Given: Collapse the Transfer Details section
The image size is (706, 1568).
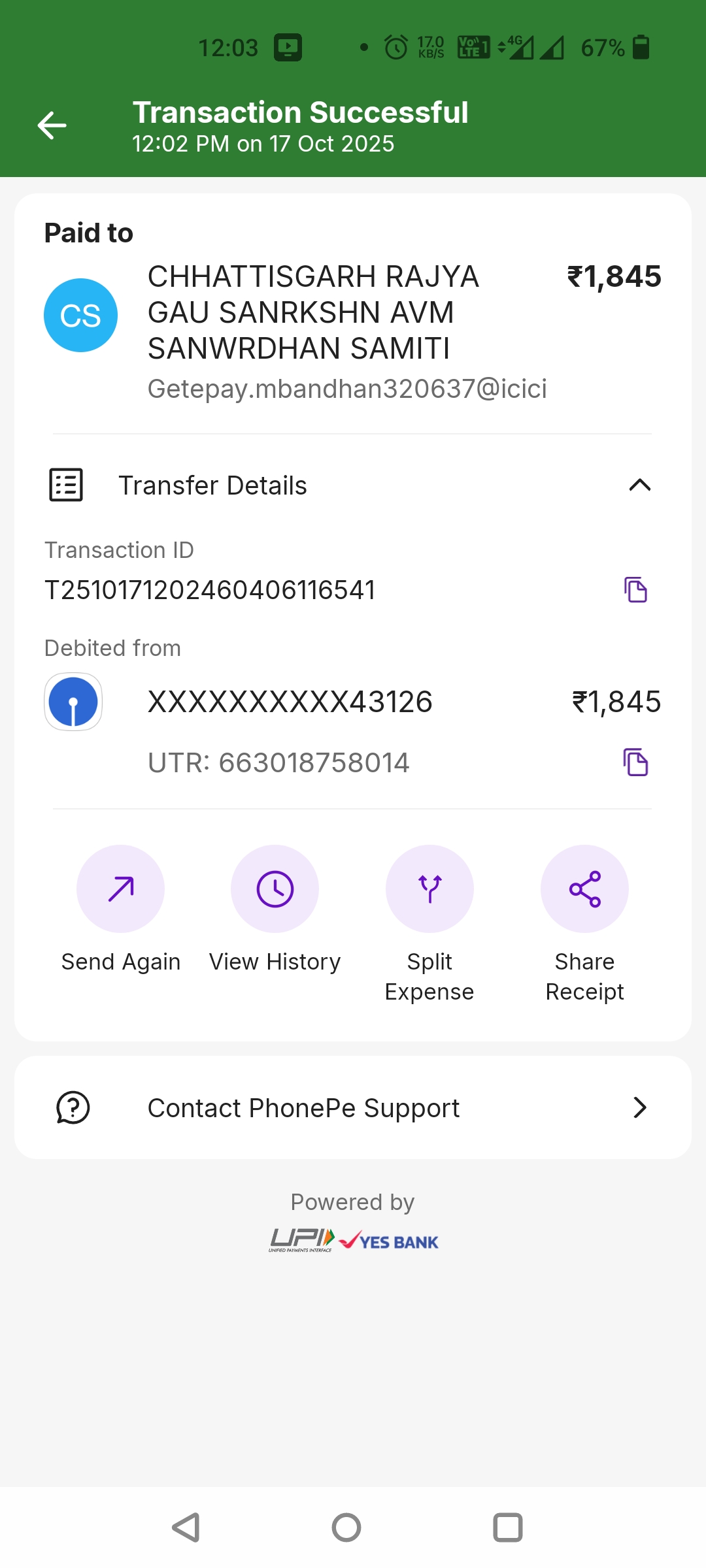Looking at the screenshot, I should pos(639,485).
